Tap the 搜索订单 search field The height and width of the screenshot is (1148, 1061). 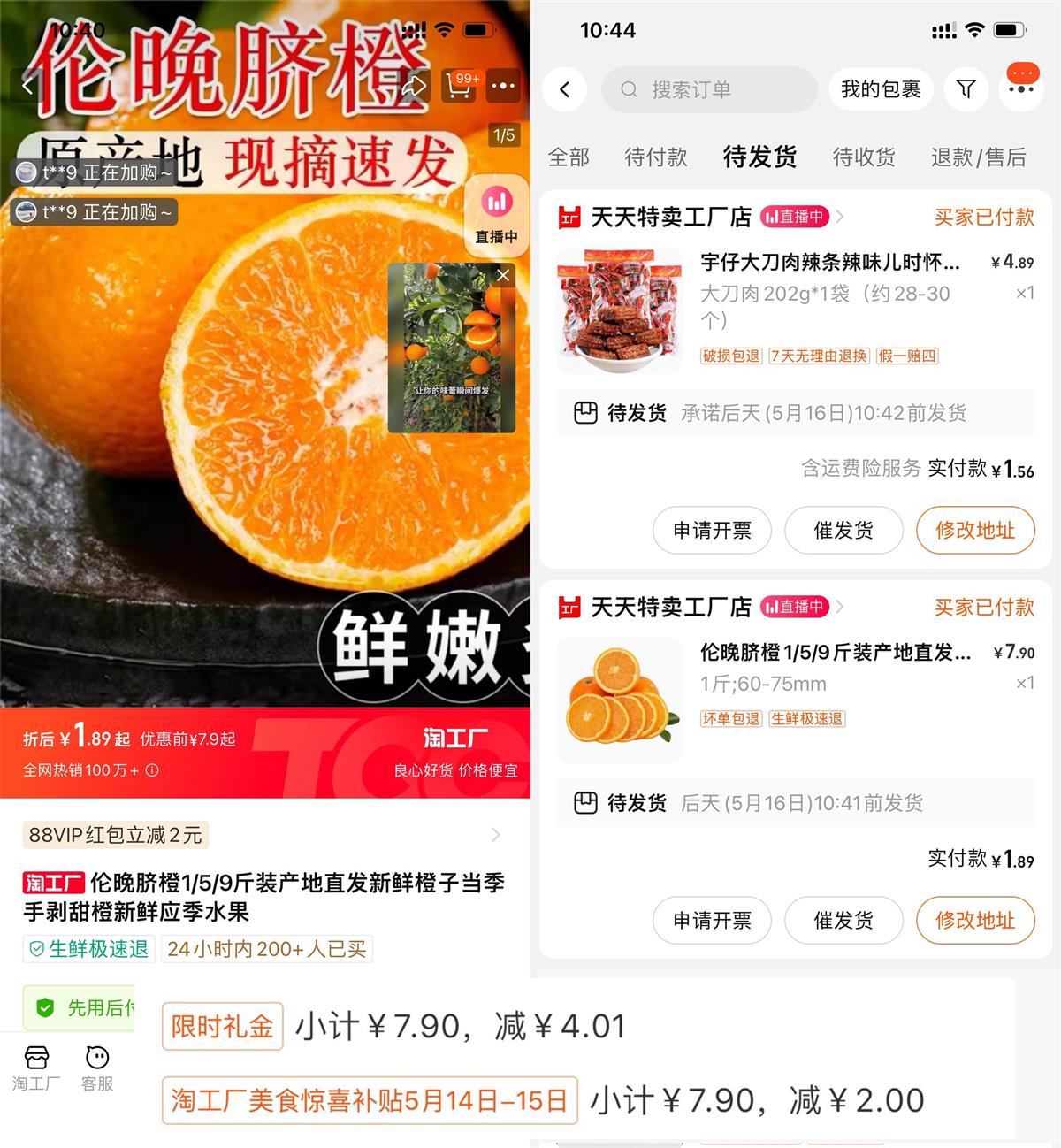tap(707, 89)
